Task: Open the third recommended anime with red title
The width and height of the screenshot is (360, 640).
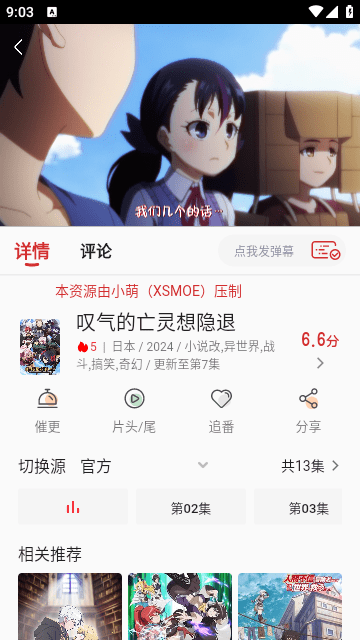Action: pyautogui.click(x=290, y=607)
